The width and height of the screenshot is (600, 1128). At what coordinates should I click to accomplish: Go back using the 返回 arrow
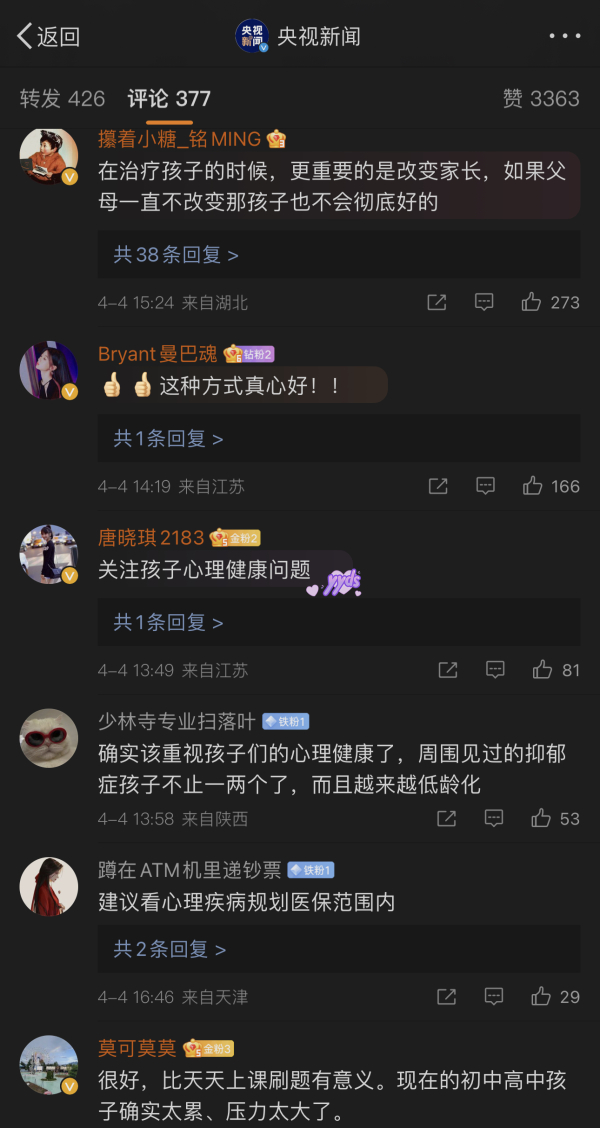tap(48, 37)
